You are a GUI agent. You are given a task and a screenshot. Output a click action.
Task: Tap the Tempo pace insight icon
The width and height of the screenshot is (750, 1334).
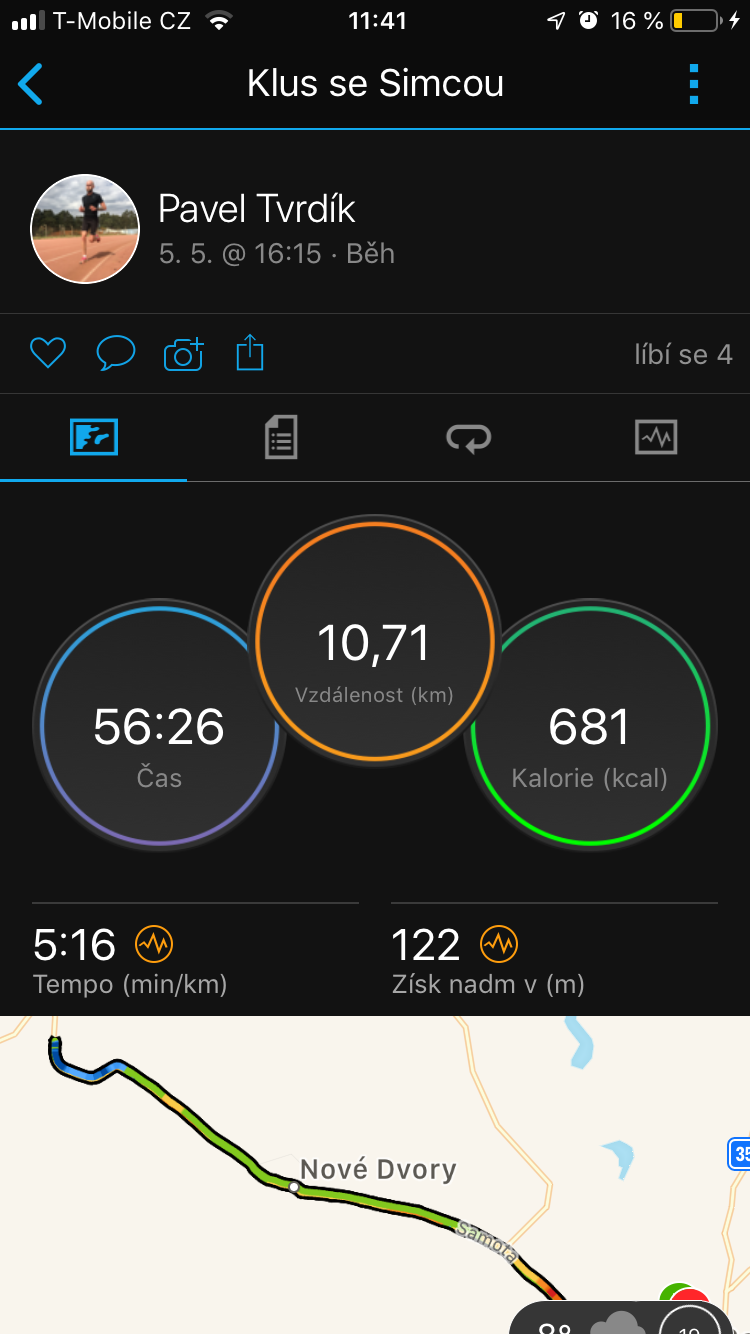(155, 943)
